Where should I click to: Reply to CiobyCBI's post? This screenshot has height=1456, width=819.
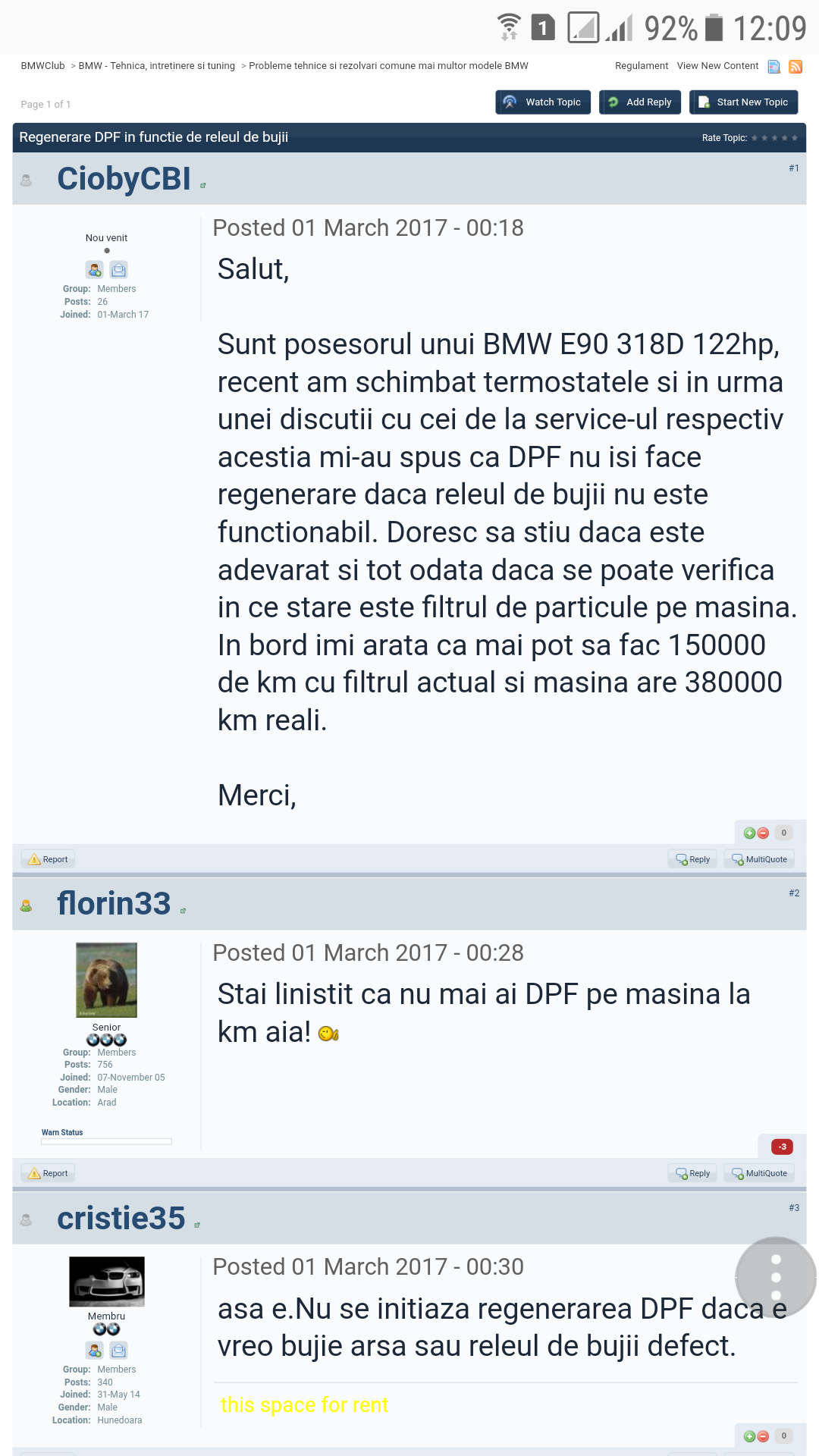[x=692, y=859]
